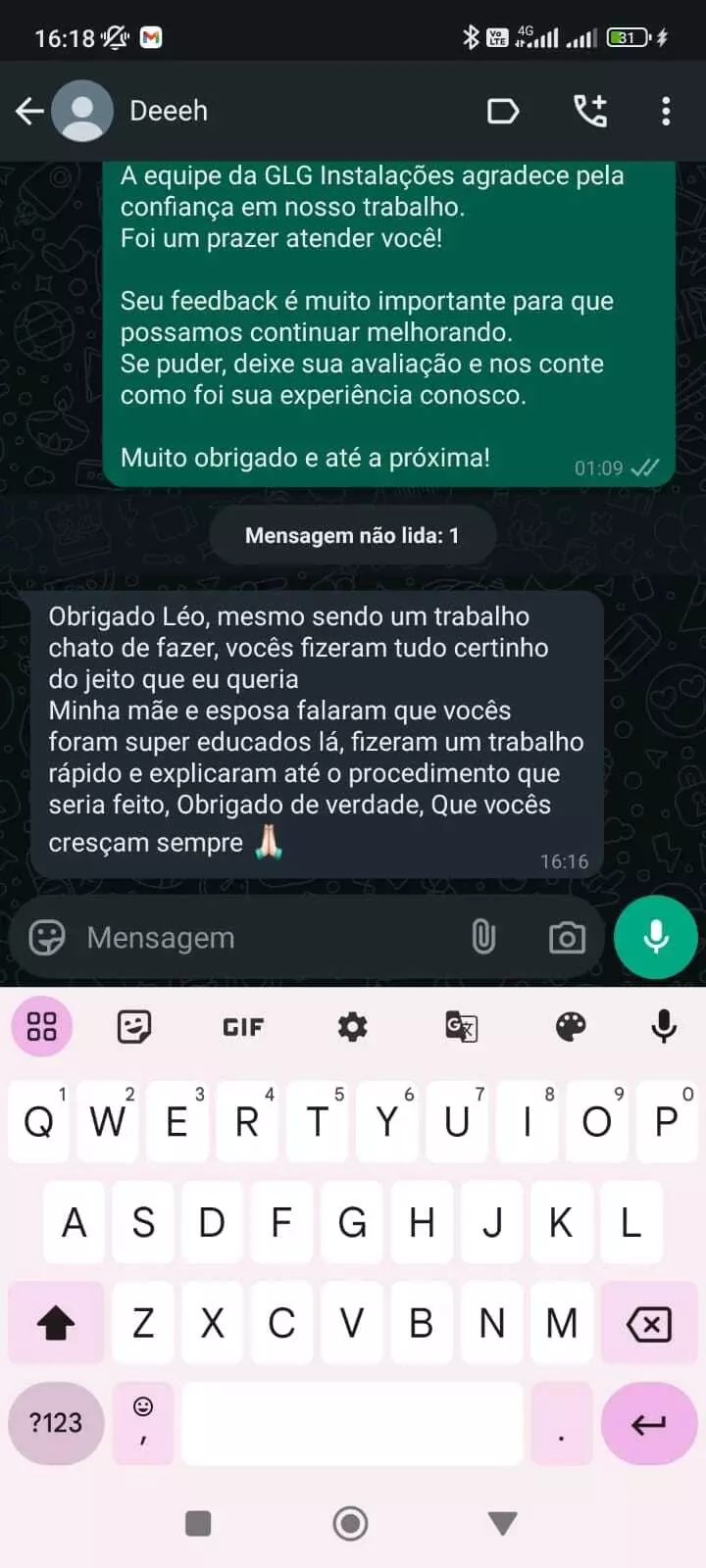Open the keyboard translate tool

click(x=461, y=1027)
